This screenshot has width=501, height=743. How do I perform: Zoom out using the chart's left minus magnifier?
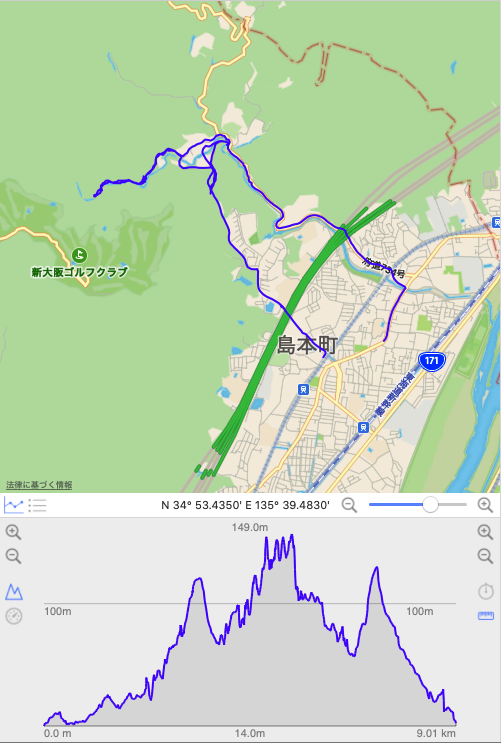tap(13, 556)
